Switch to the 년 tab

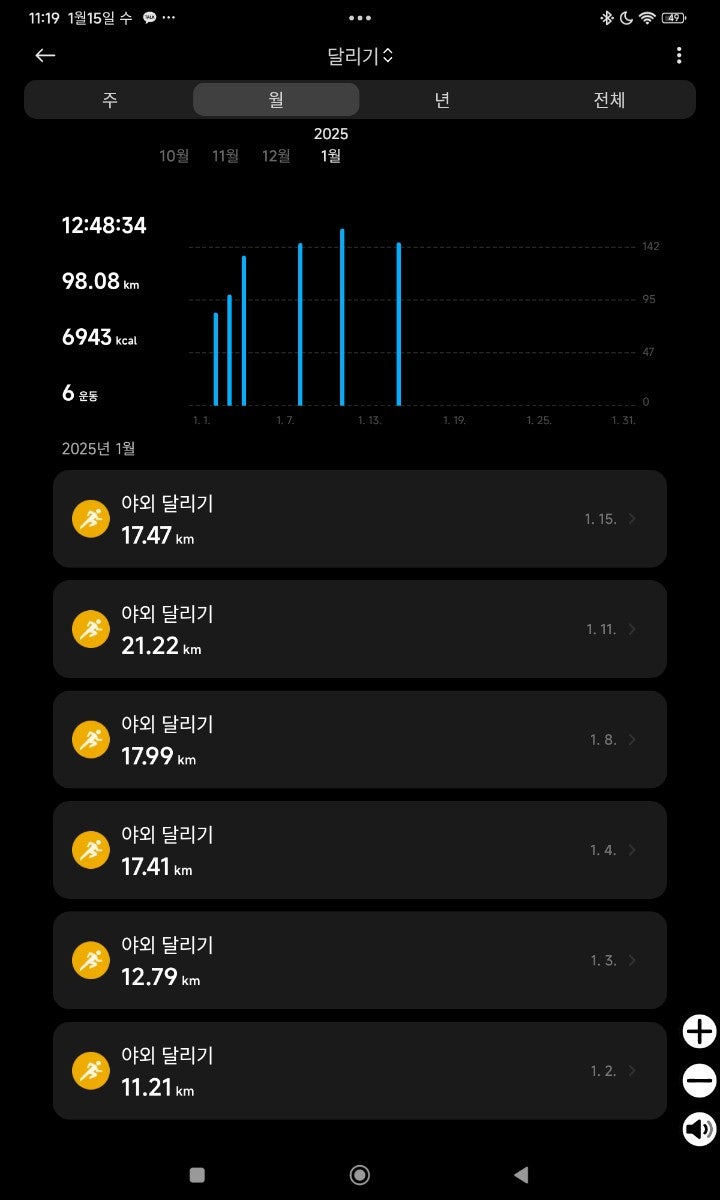pos(442,100)
